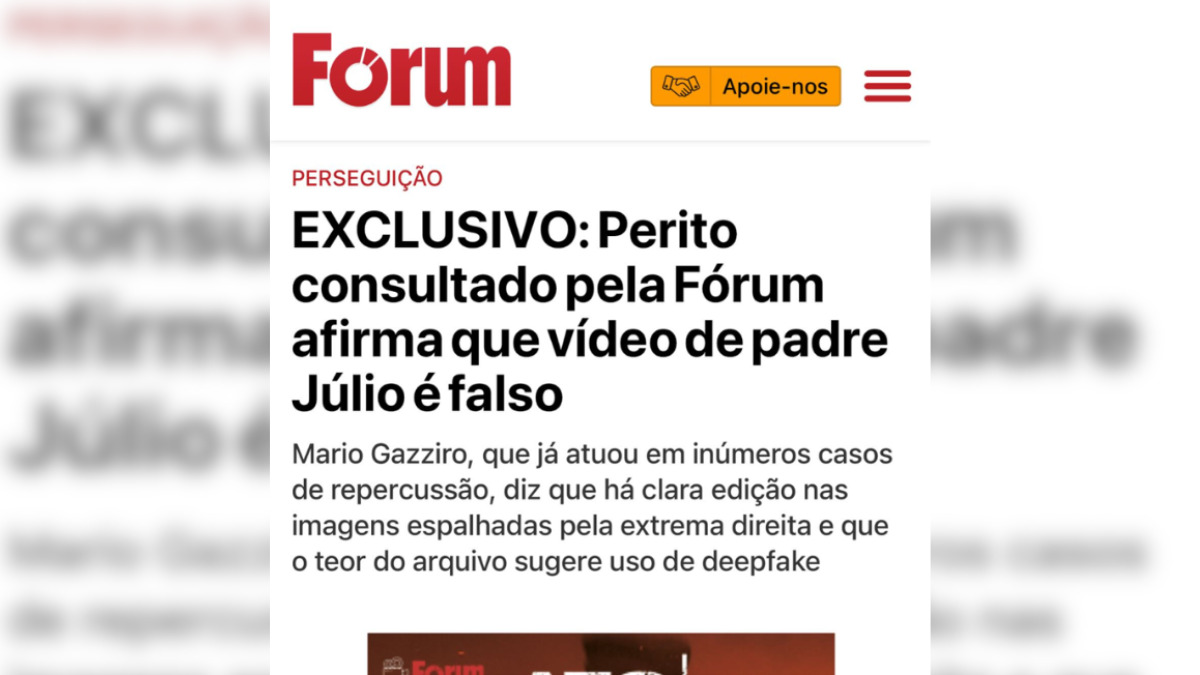
Task: Open the hamburger menu
Action: coord(887,86)
